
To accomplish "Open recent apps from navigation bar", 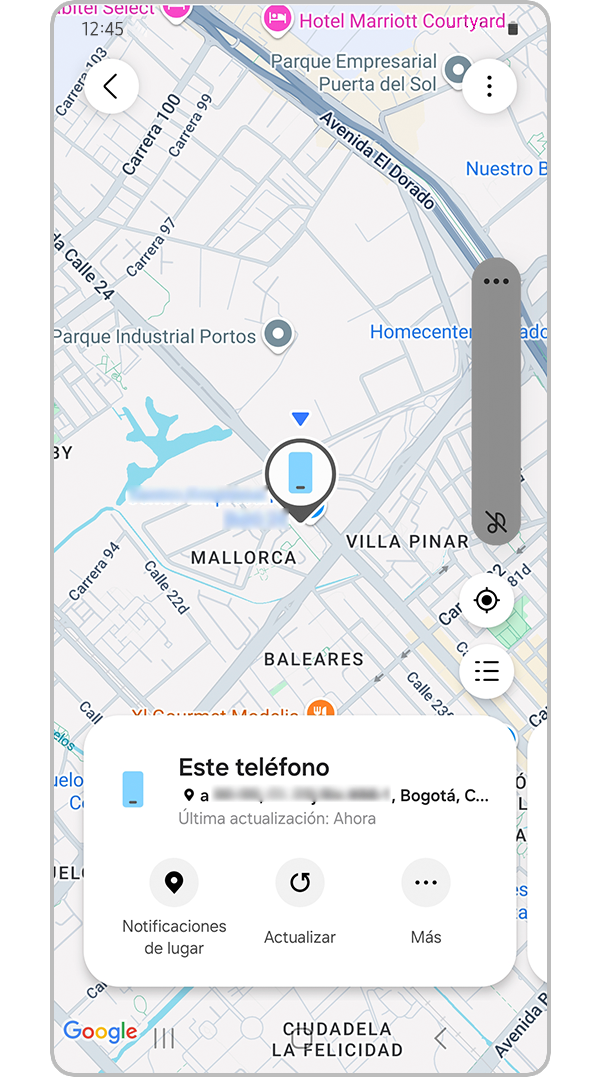I will 164,1039.
